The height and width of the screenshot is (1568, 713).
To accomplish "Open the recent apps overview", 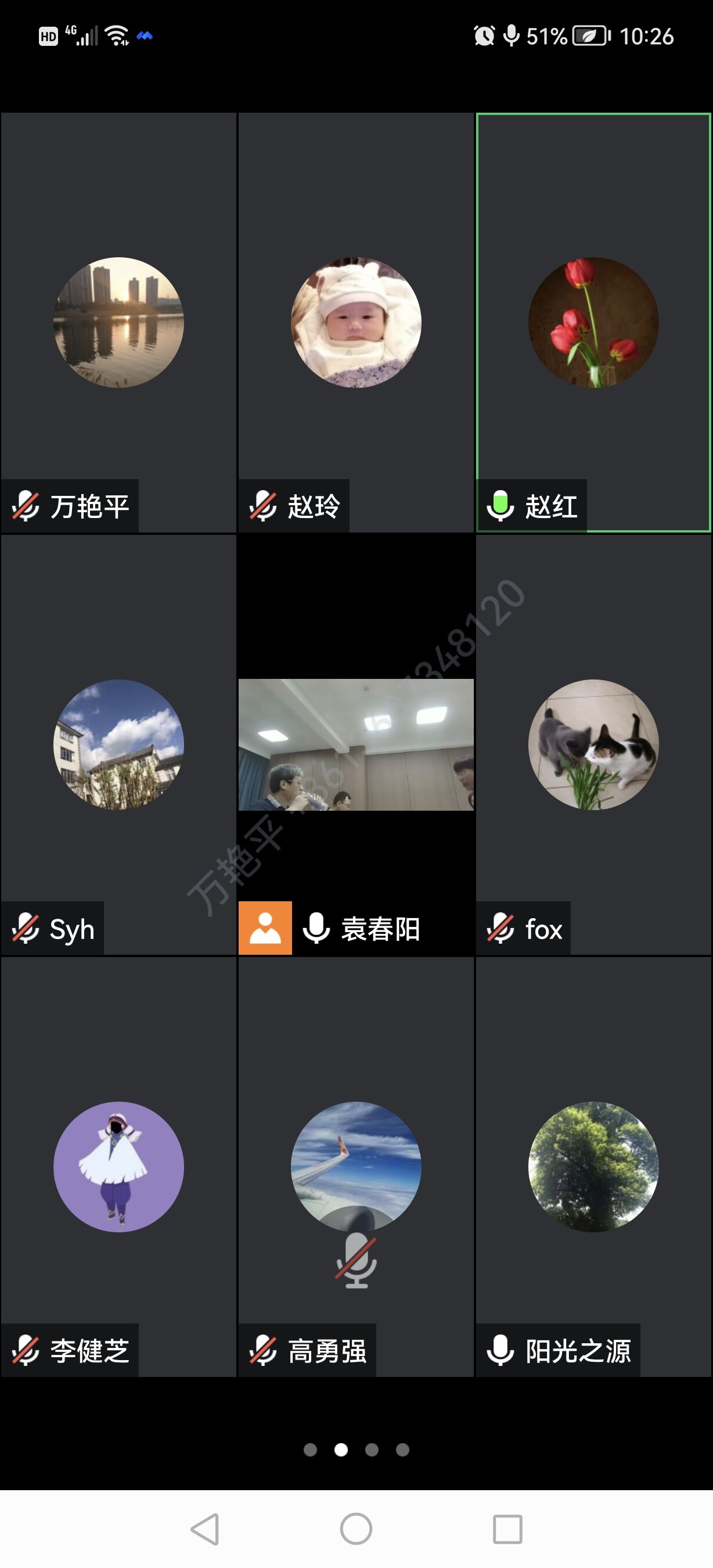I will (507, 1529).
